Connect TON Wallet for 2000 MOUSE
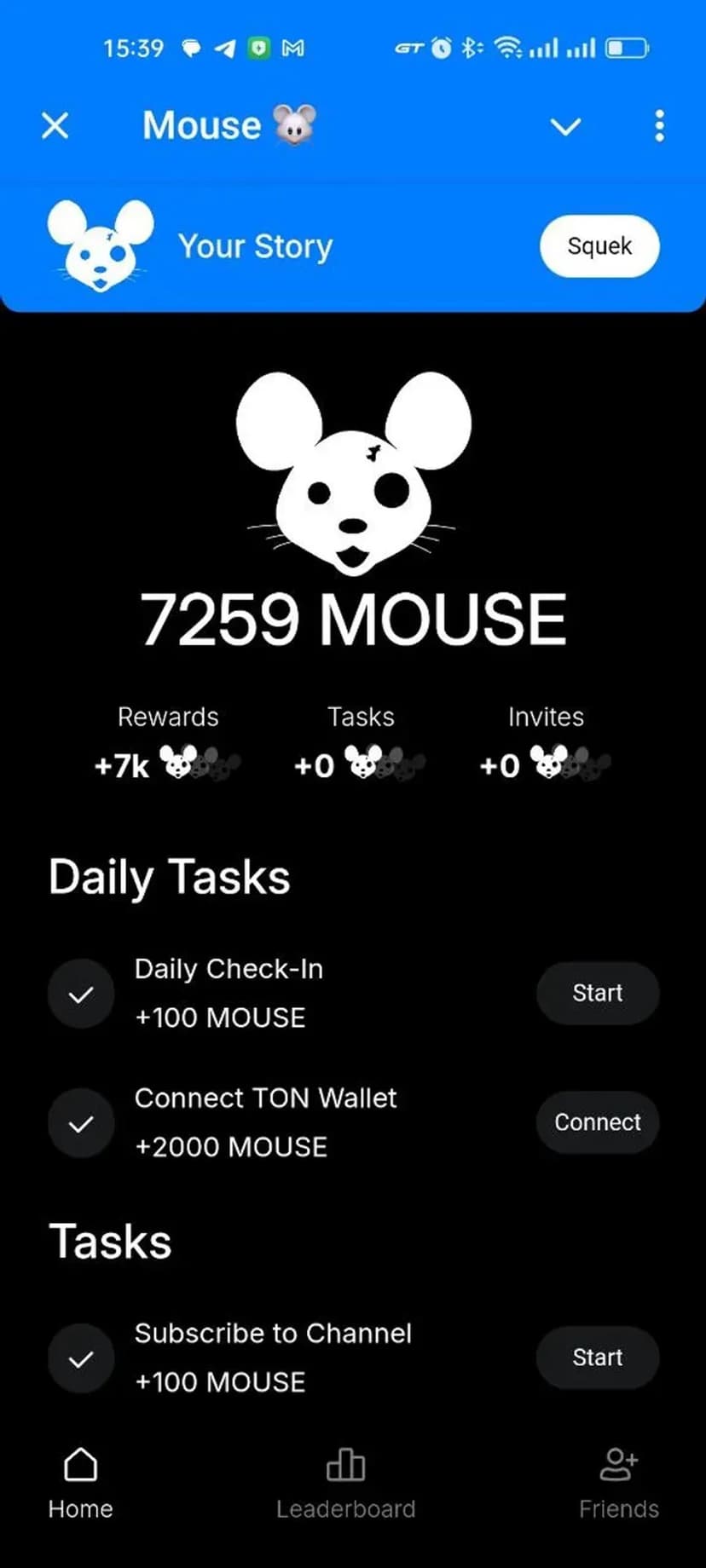Screen dimensions: 706x1568 coord(597,1122)
